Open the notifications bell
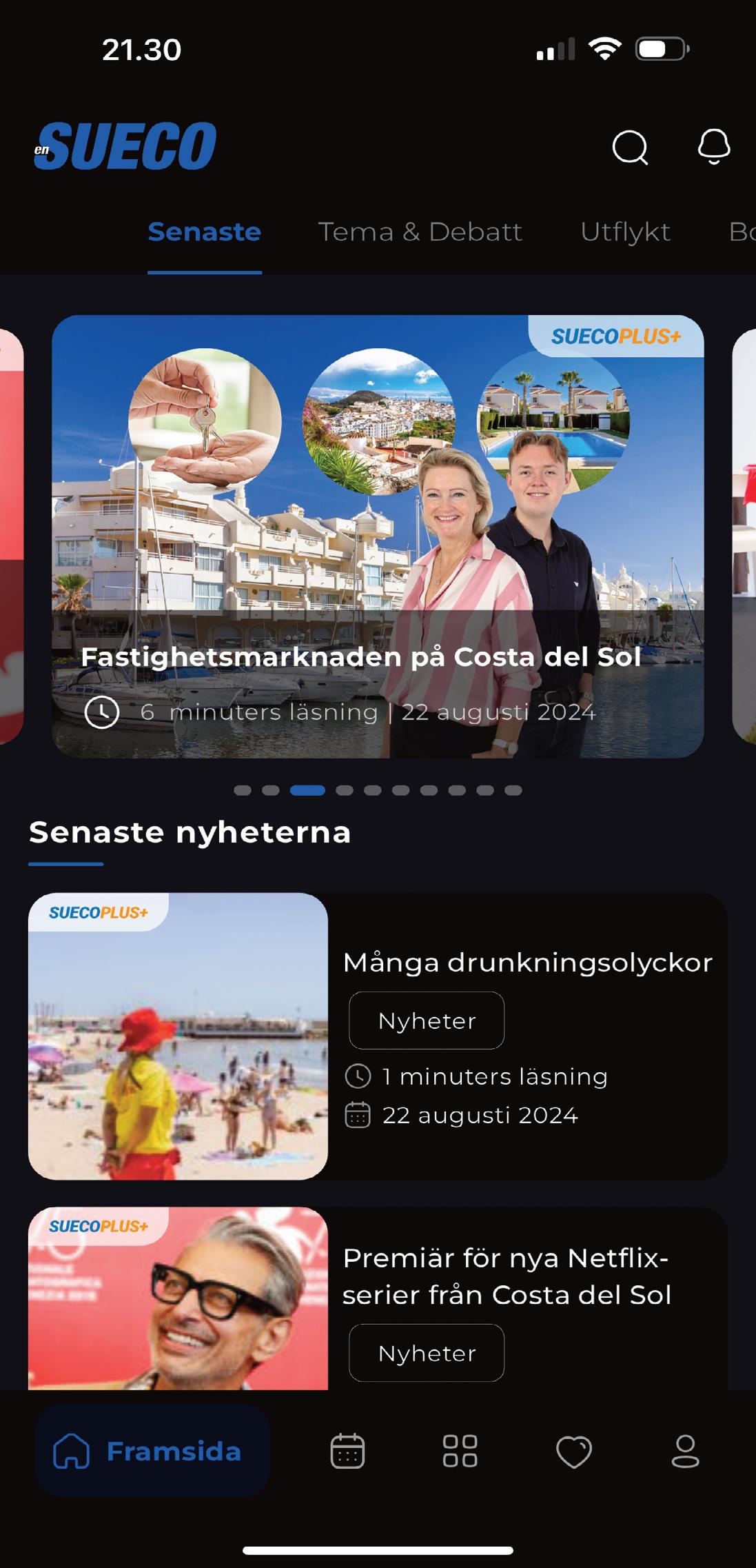Screen dimensions: 756x1568 click(x=713, y=146)
